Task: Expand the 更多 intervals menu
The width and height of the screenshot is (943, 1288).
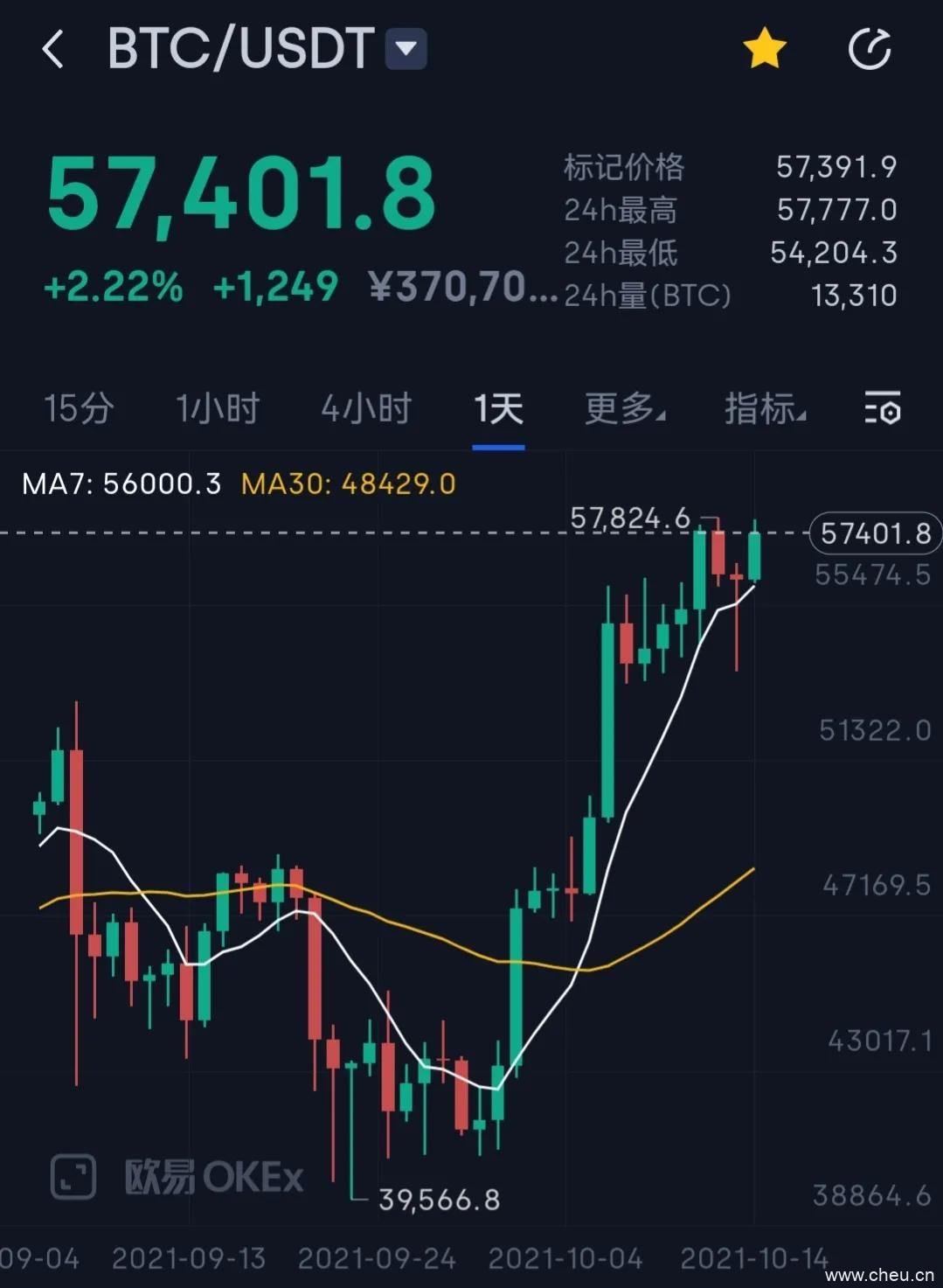Action: 624,408
